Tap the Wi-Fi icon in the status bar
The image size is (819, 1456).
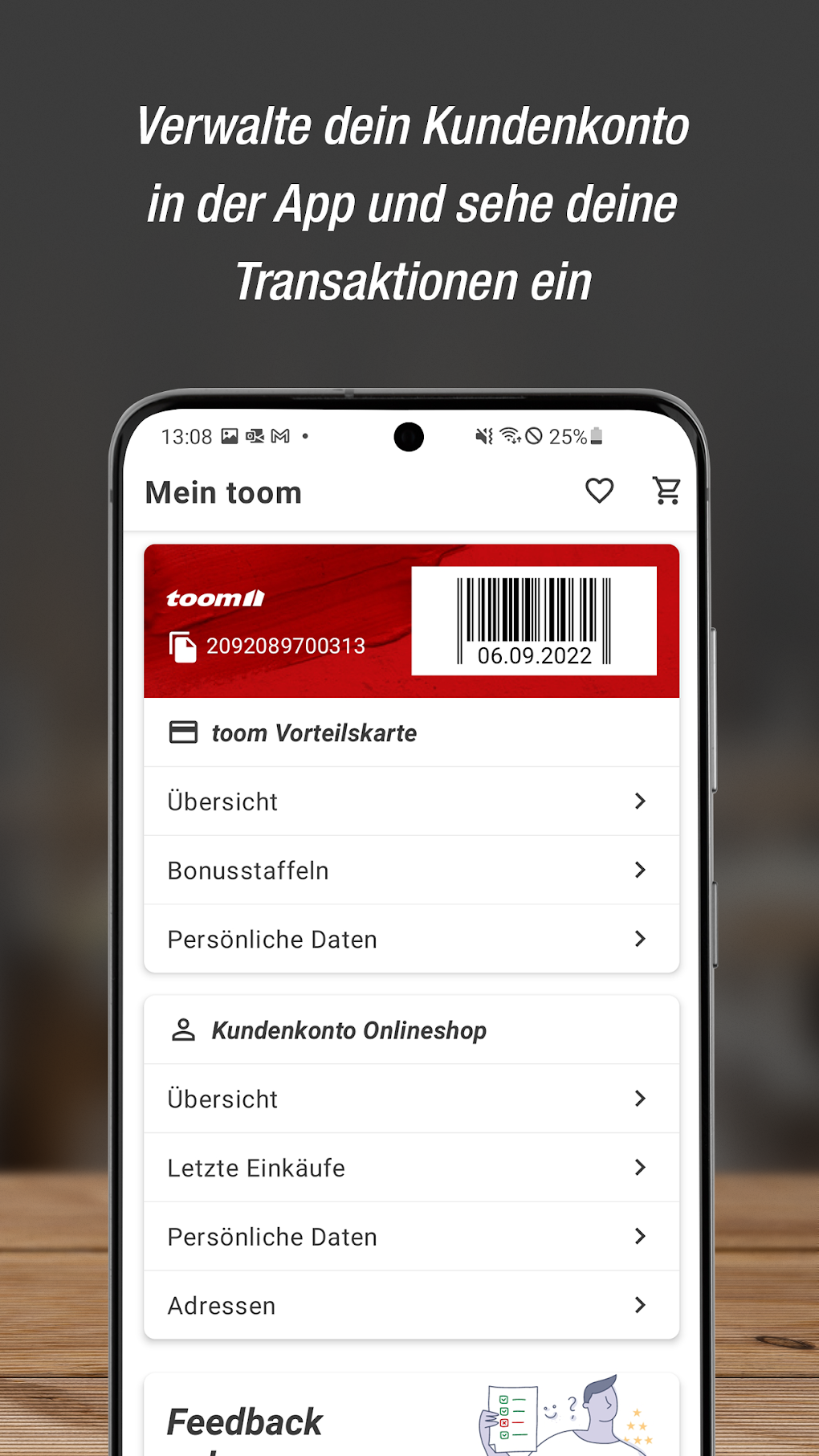pos(509,436)
